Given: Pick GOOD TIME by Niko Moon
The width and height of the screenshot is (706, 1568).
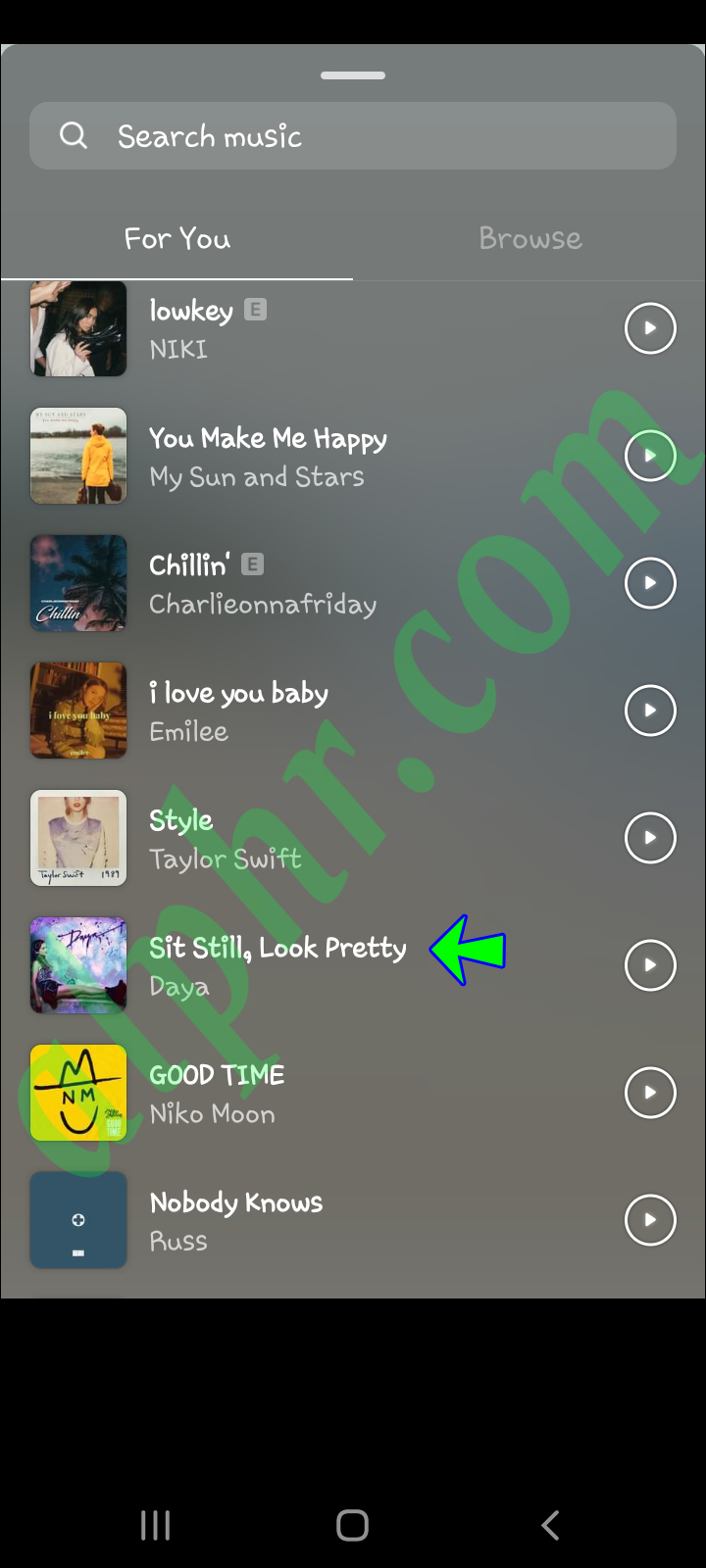Looking at the screenshot, I should point(216,1093).
